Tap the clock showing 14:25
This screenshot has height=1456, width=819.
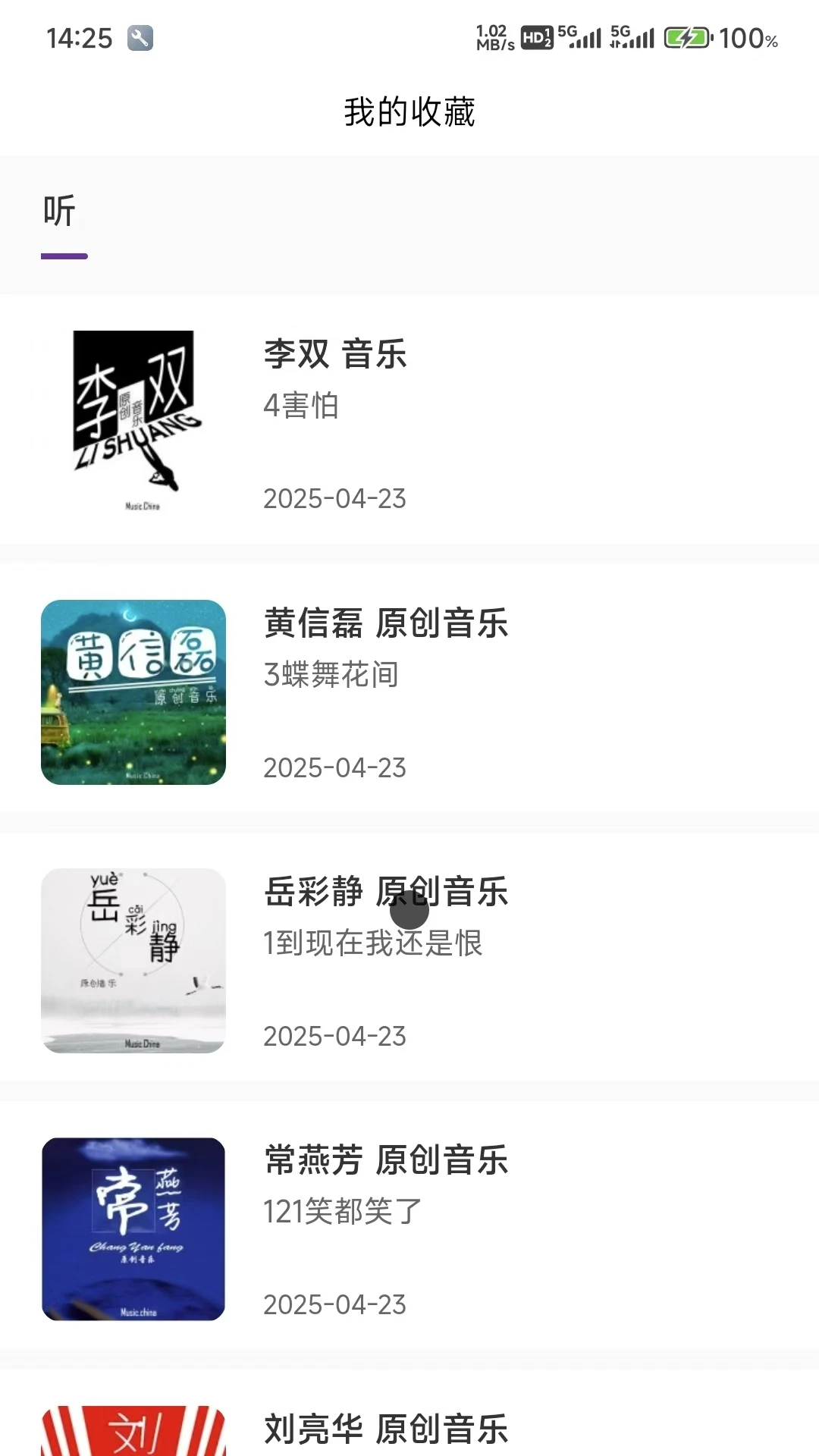click(80, 36)
